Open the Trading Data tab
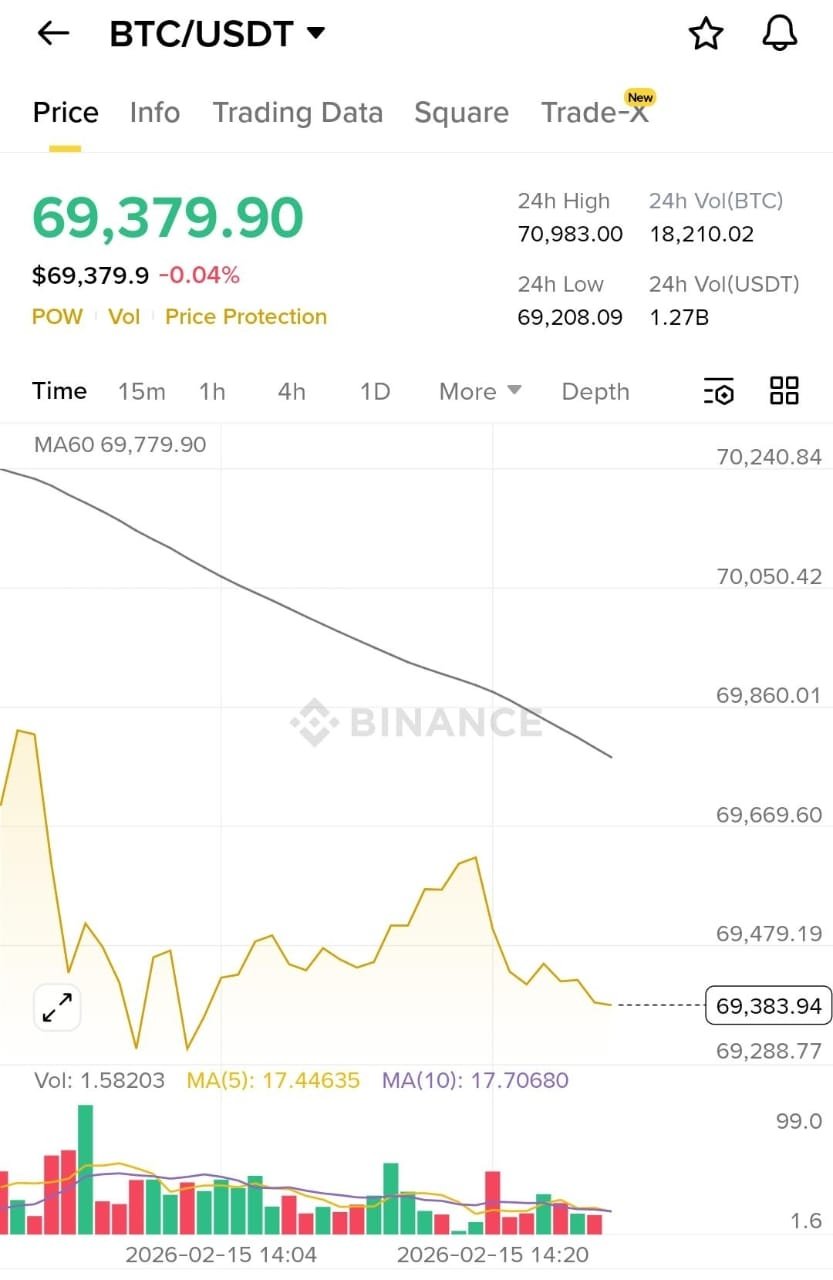Image resolution: width=833 pixels, height=1280 pixels. click(297, 113)
